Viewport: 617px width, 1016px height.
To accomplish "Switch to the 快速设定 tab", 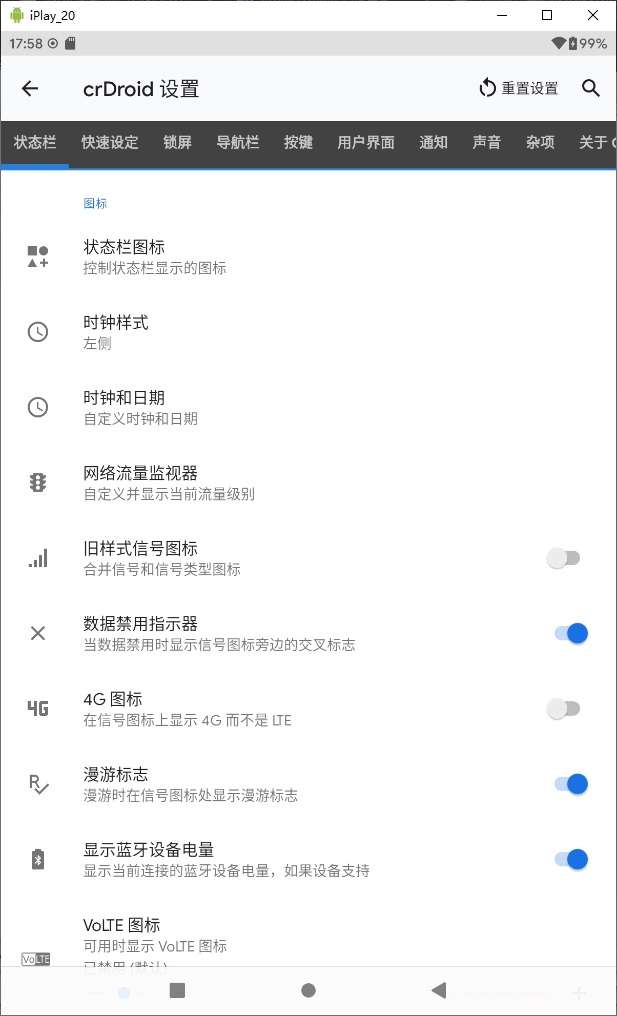I will pos(110,142).
